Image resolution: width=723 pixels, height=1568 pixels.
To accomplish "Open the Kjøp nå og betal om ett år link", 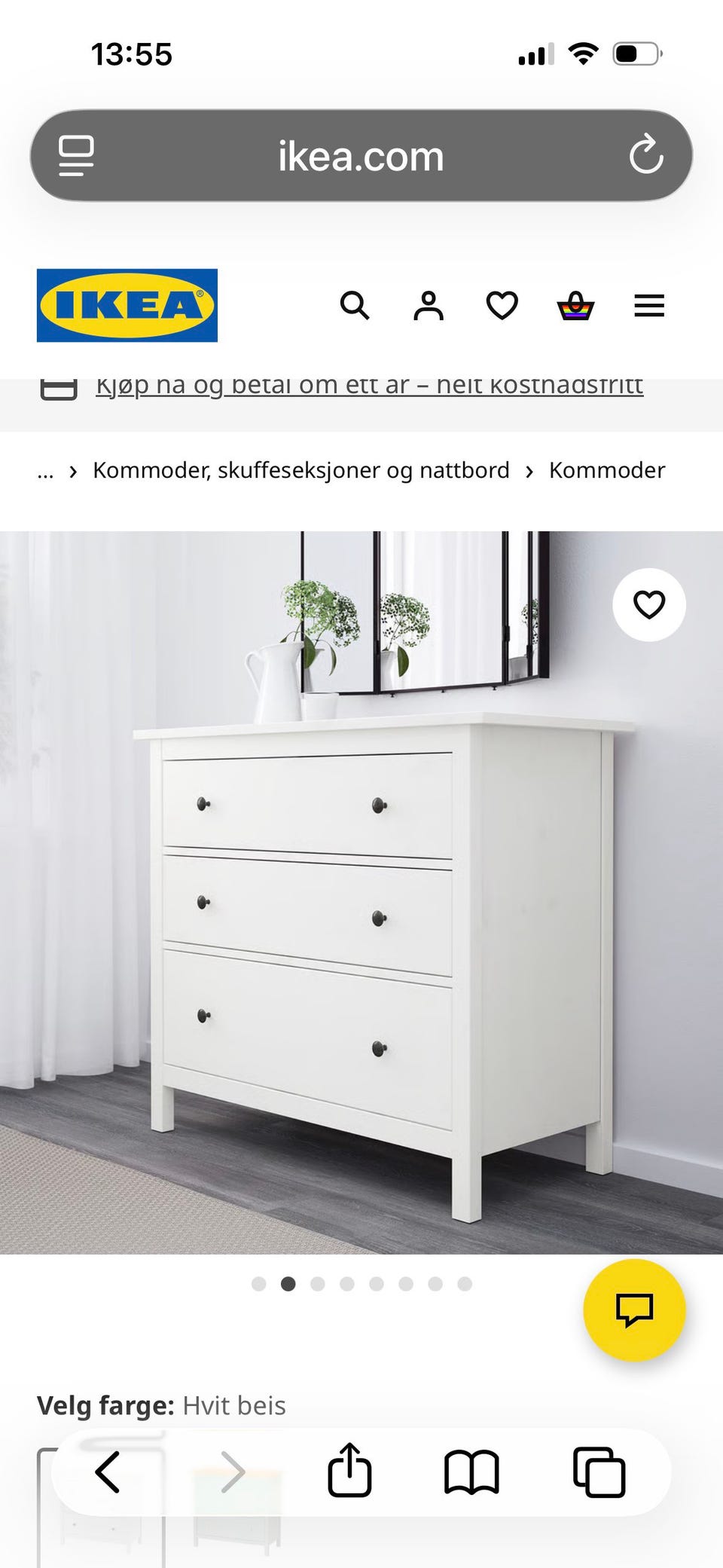I will [369, 384].
